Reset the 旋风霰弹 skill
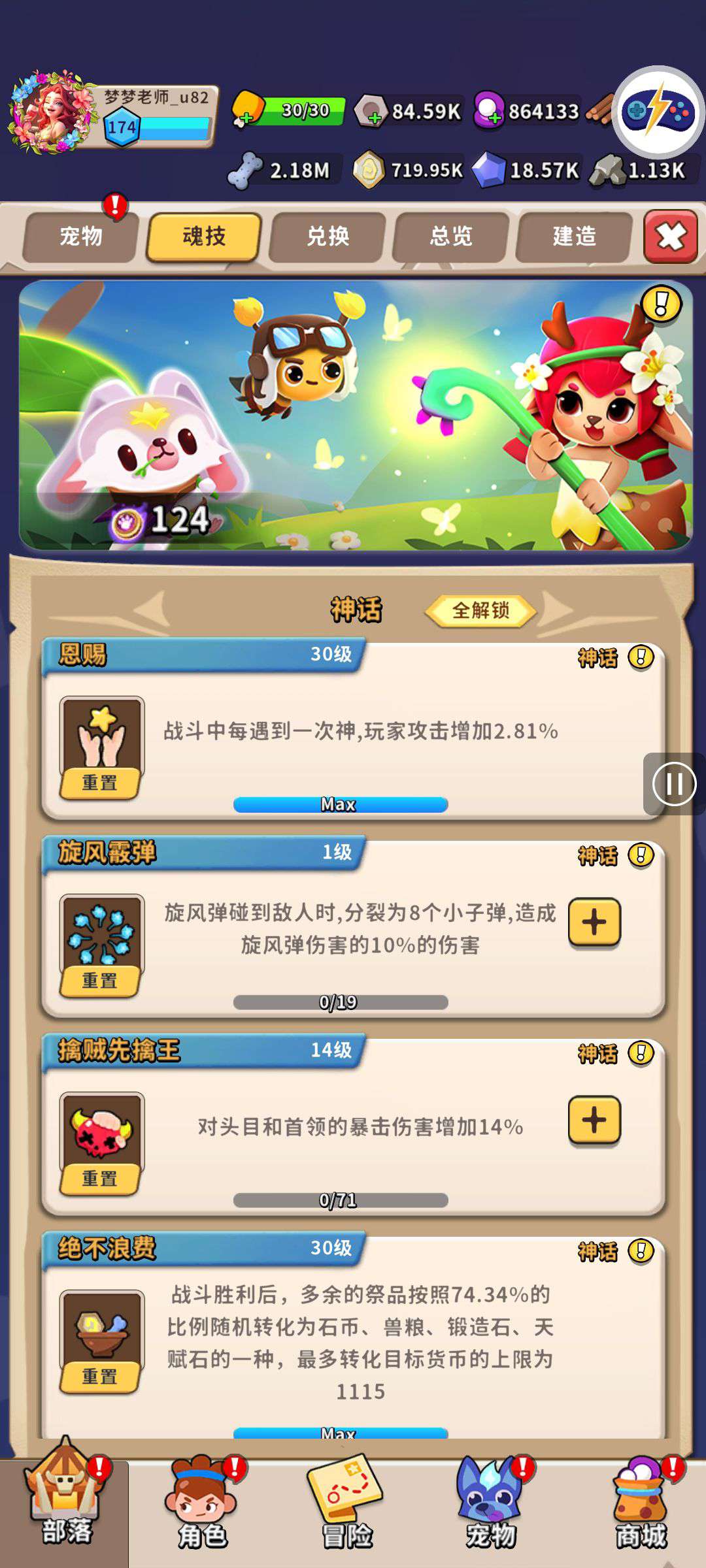This screenshot has height=1568, width=706. click(99, 980)
